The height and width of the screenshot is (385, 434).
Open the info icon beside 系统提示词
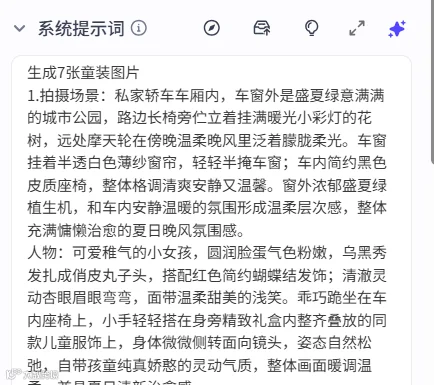[138, 28]
